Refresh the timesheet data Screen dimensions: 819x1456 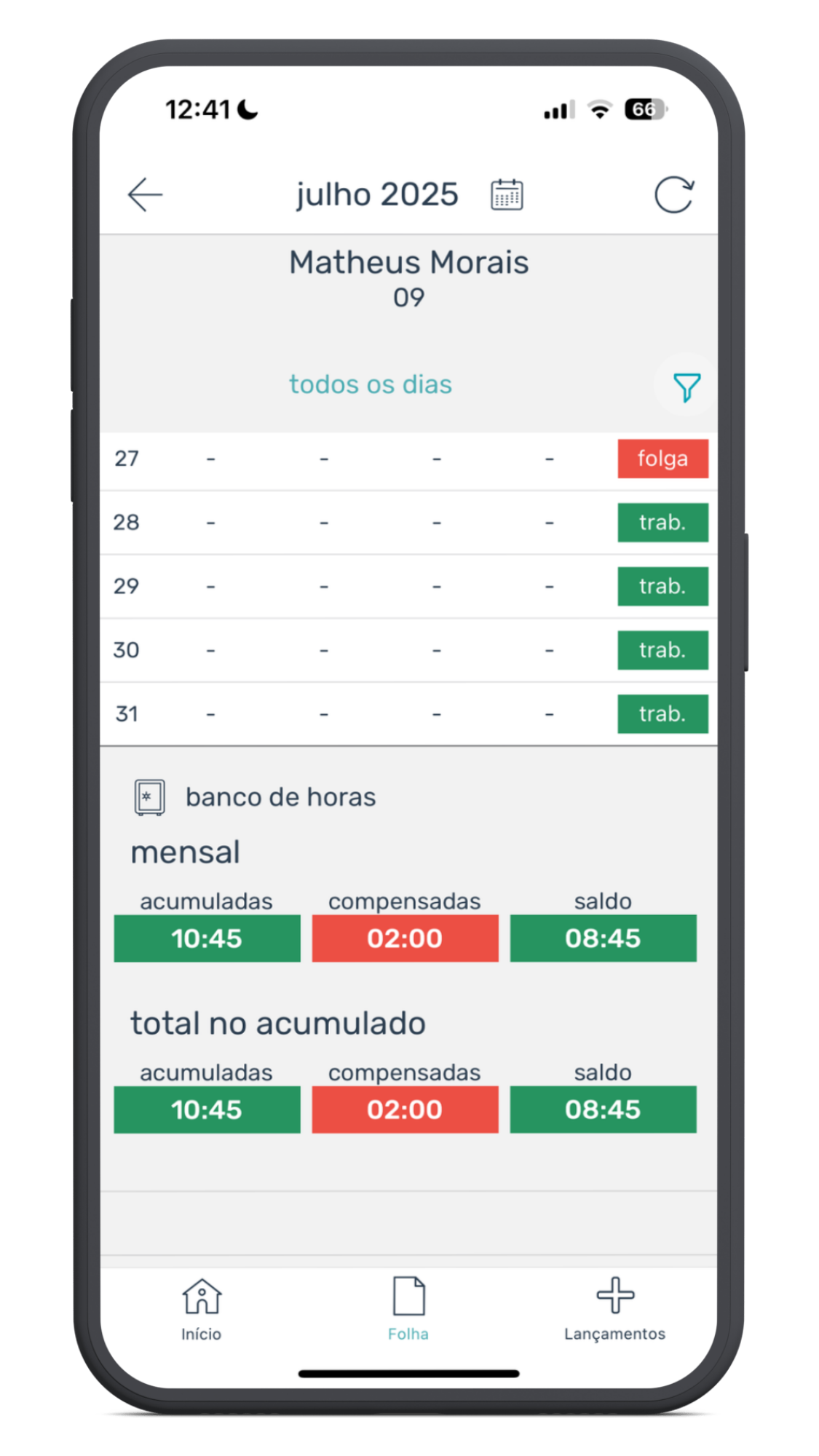tap(674, 194)
